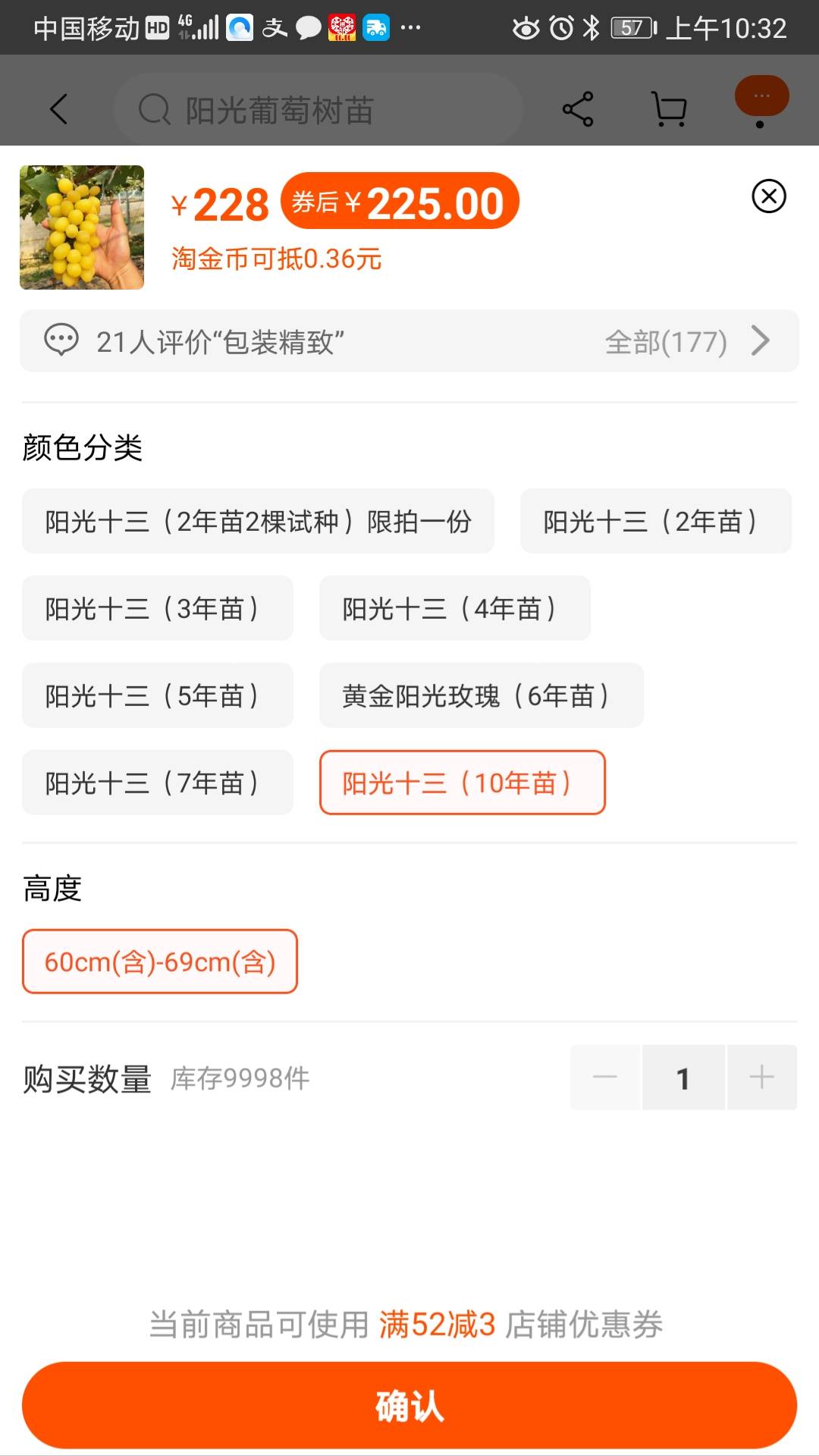This screenshot has width=819, height=1456.
Task: Select 阳光十三（4年苗）
Action: click(455, 608)
